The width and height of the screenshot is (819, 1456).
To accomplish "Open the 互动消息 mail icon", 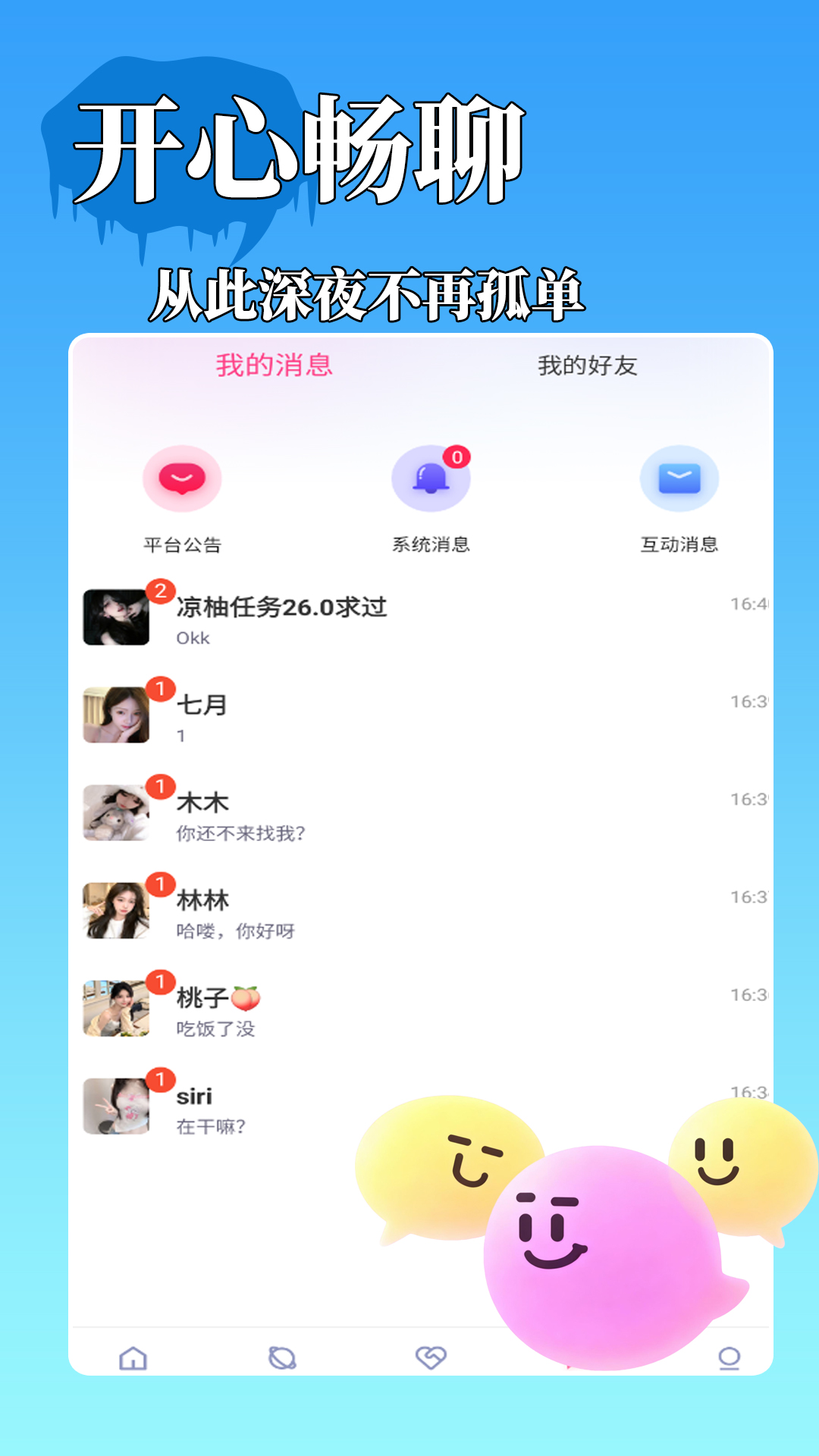I will tap(679, 476).
